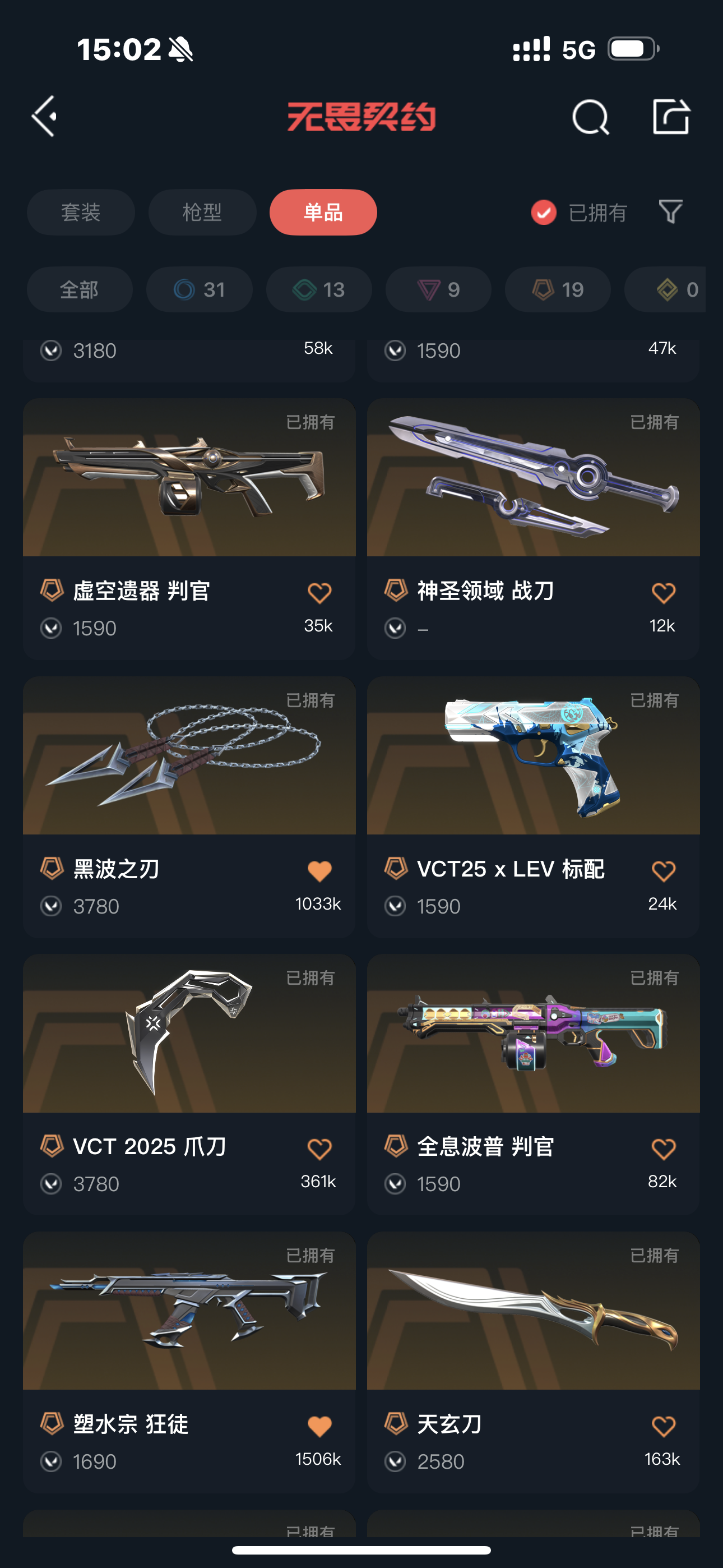Filter by the green tier chip 13
Viewport: 723px width, 1568px height.
[318, 290]
